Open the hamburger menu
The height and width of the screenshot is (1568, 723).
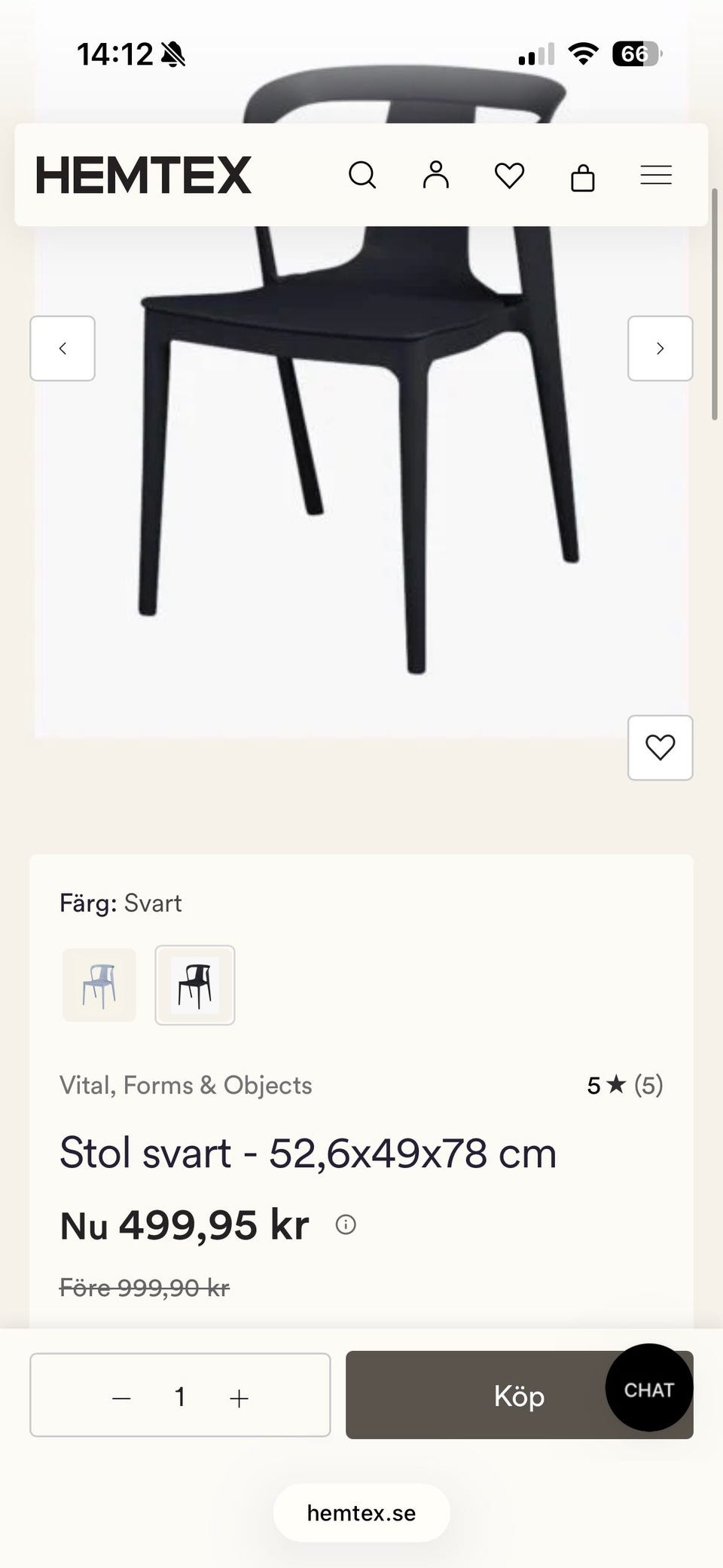[x=656, y=175]
